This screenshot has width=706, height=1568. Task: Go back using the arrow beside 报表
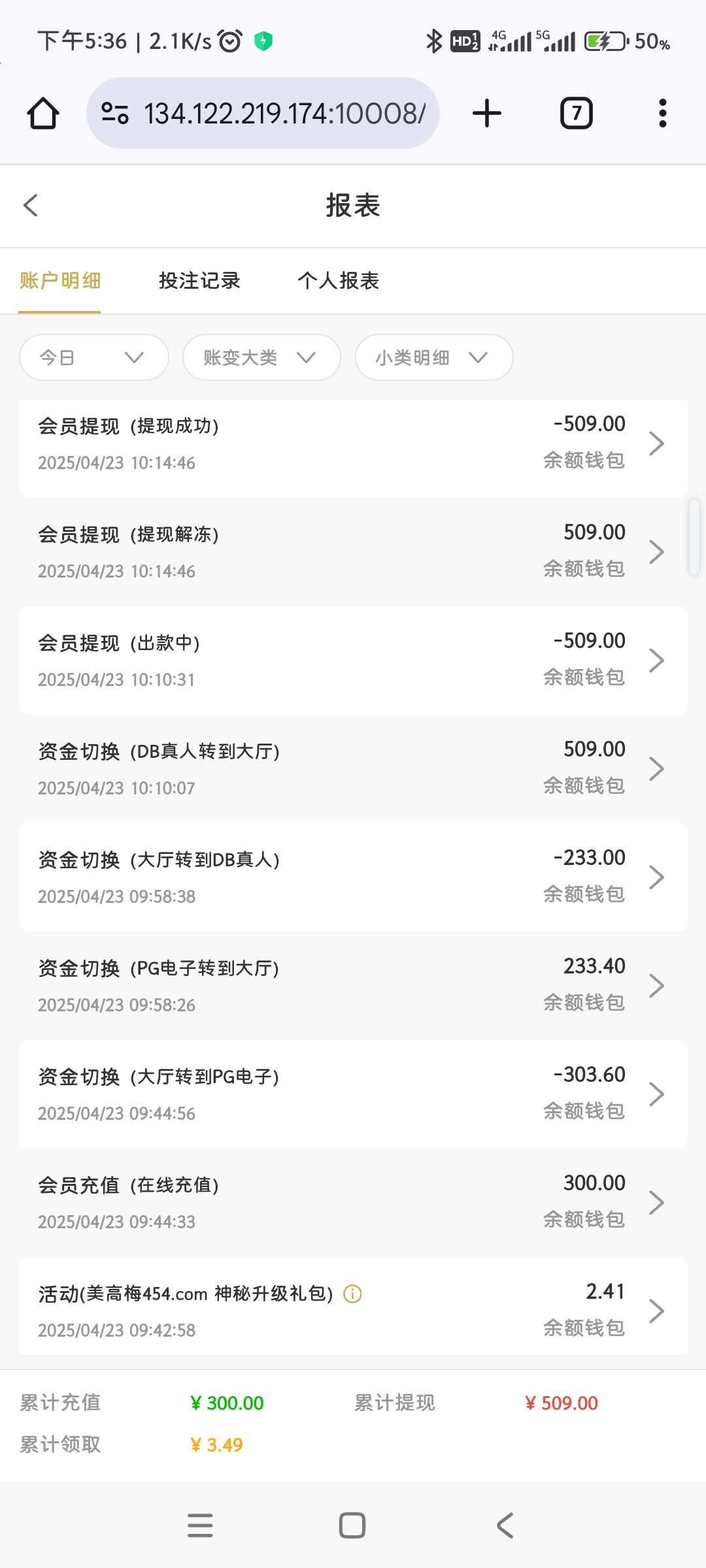click(31, 205)
